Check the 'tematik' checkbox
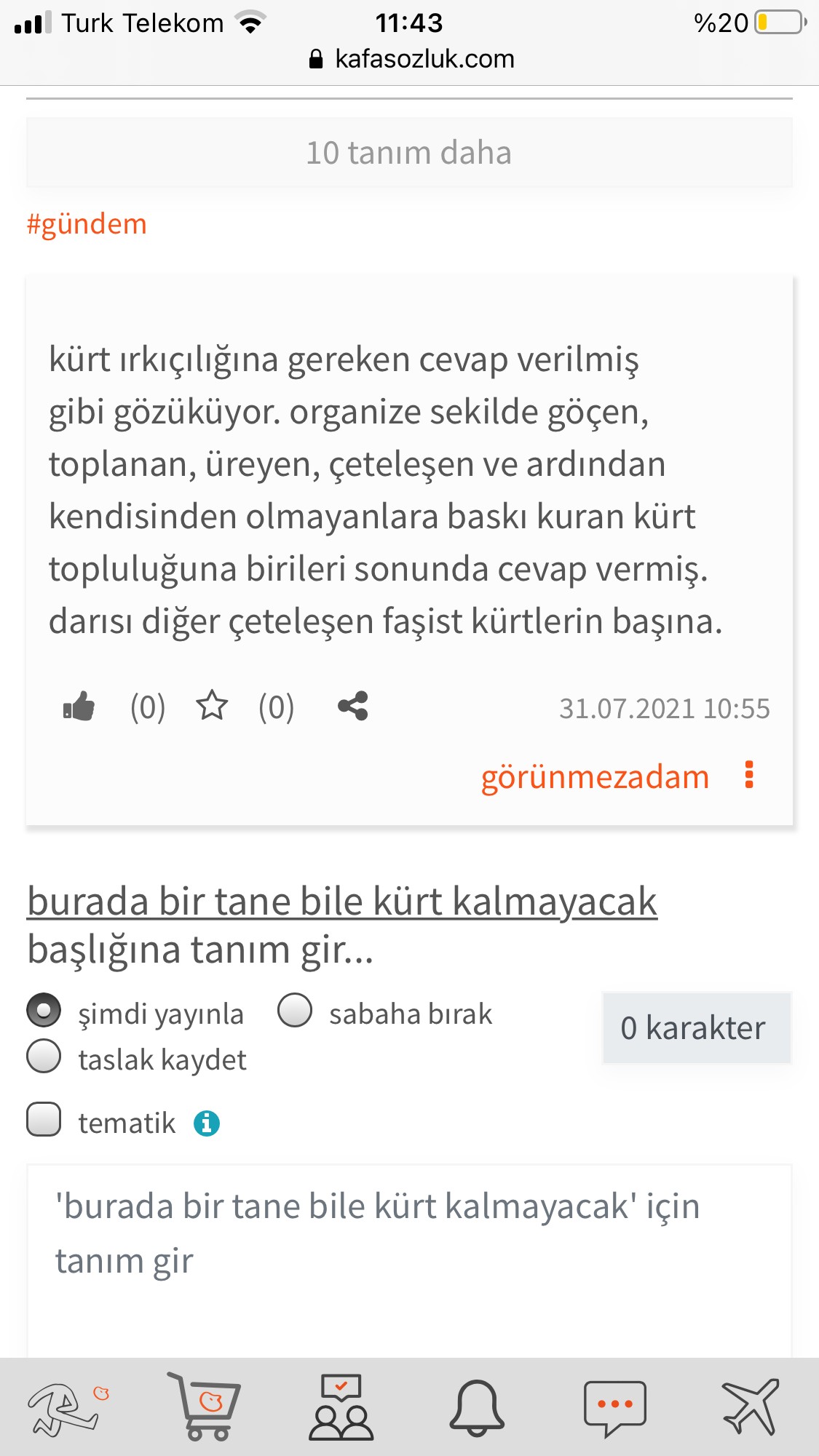 (x=44, y=1119)
